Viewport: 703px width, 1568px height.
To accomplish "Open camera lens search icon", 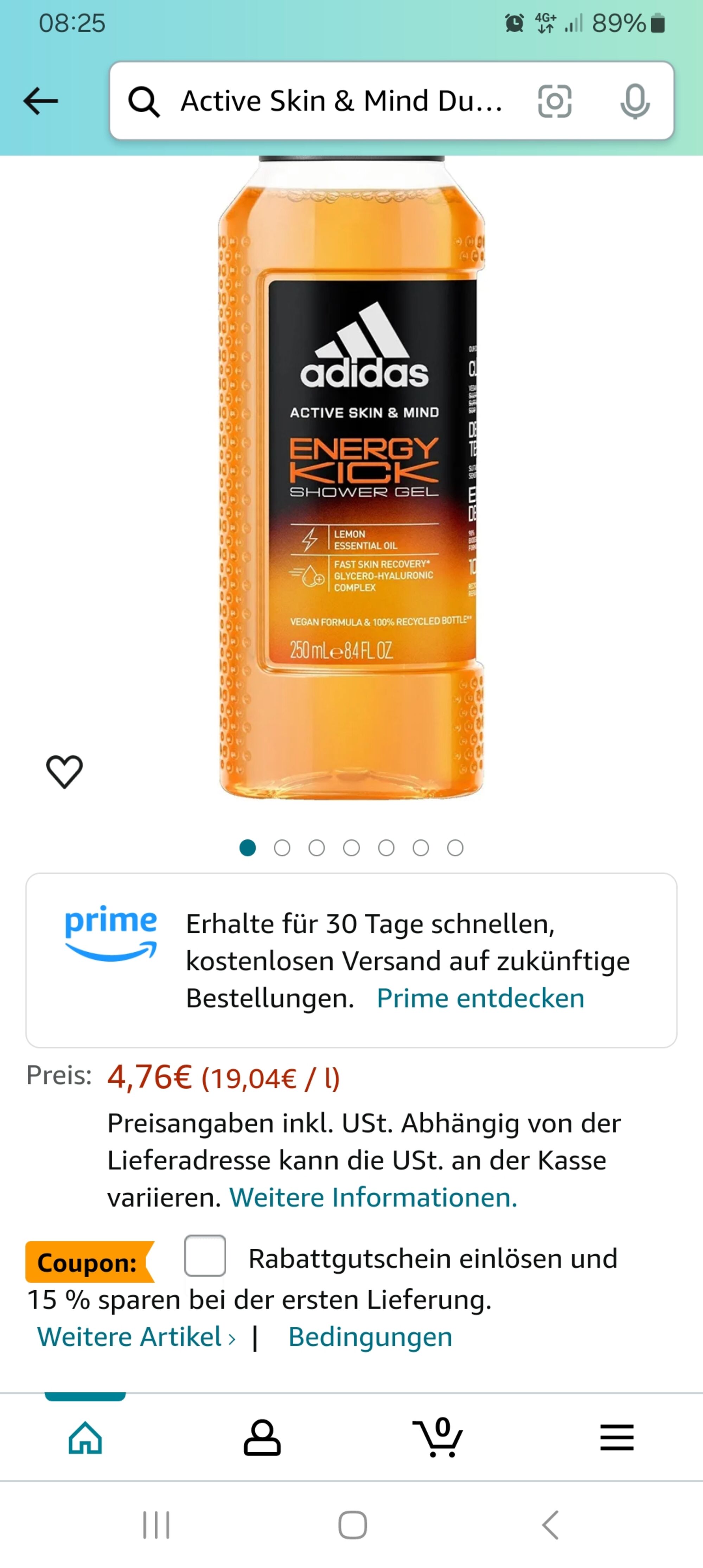I will click(555, 101).
